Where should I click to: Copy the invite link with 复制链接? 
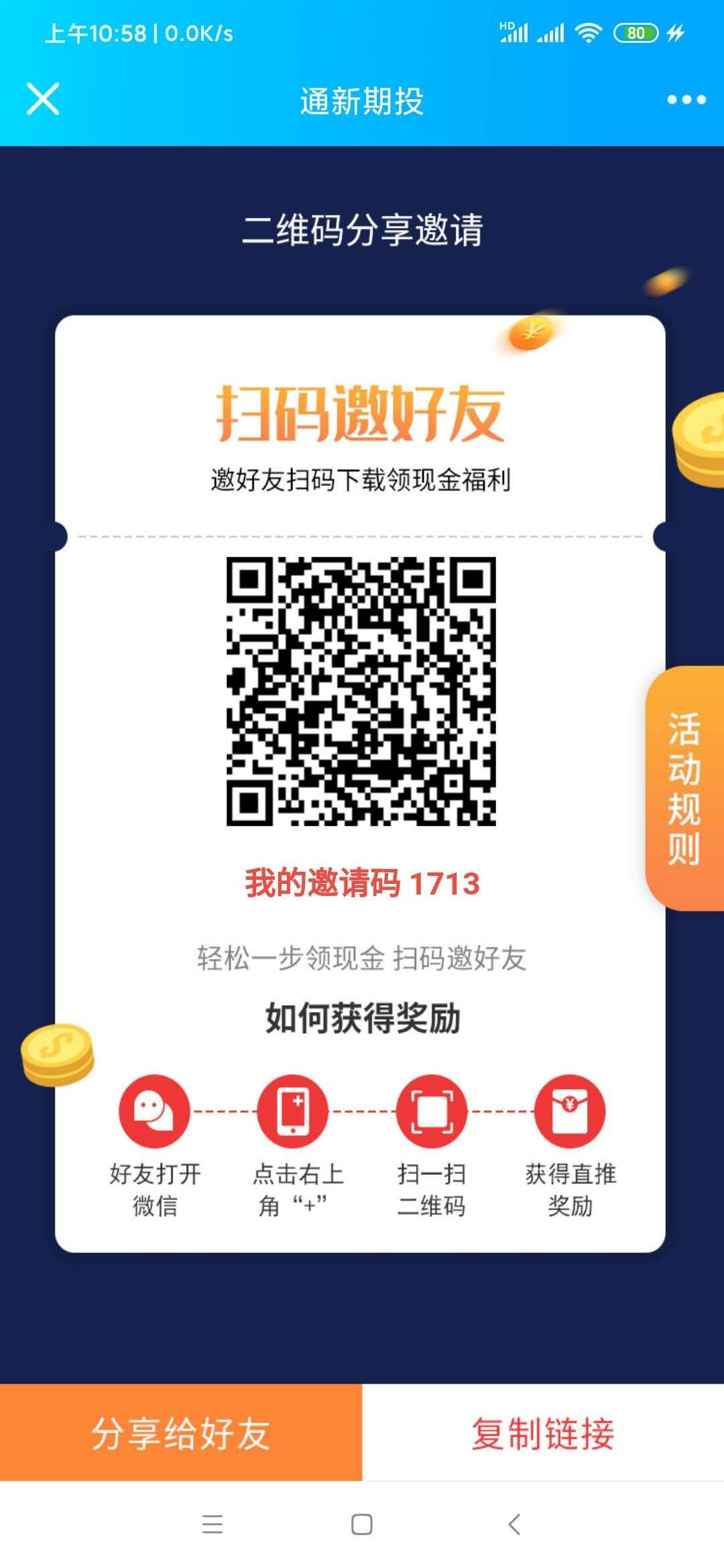point(543,1432)
